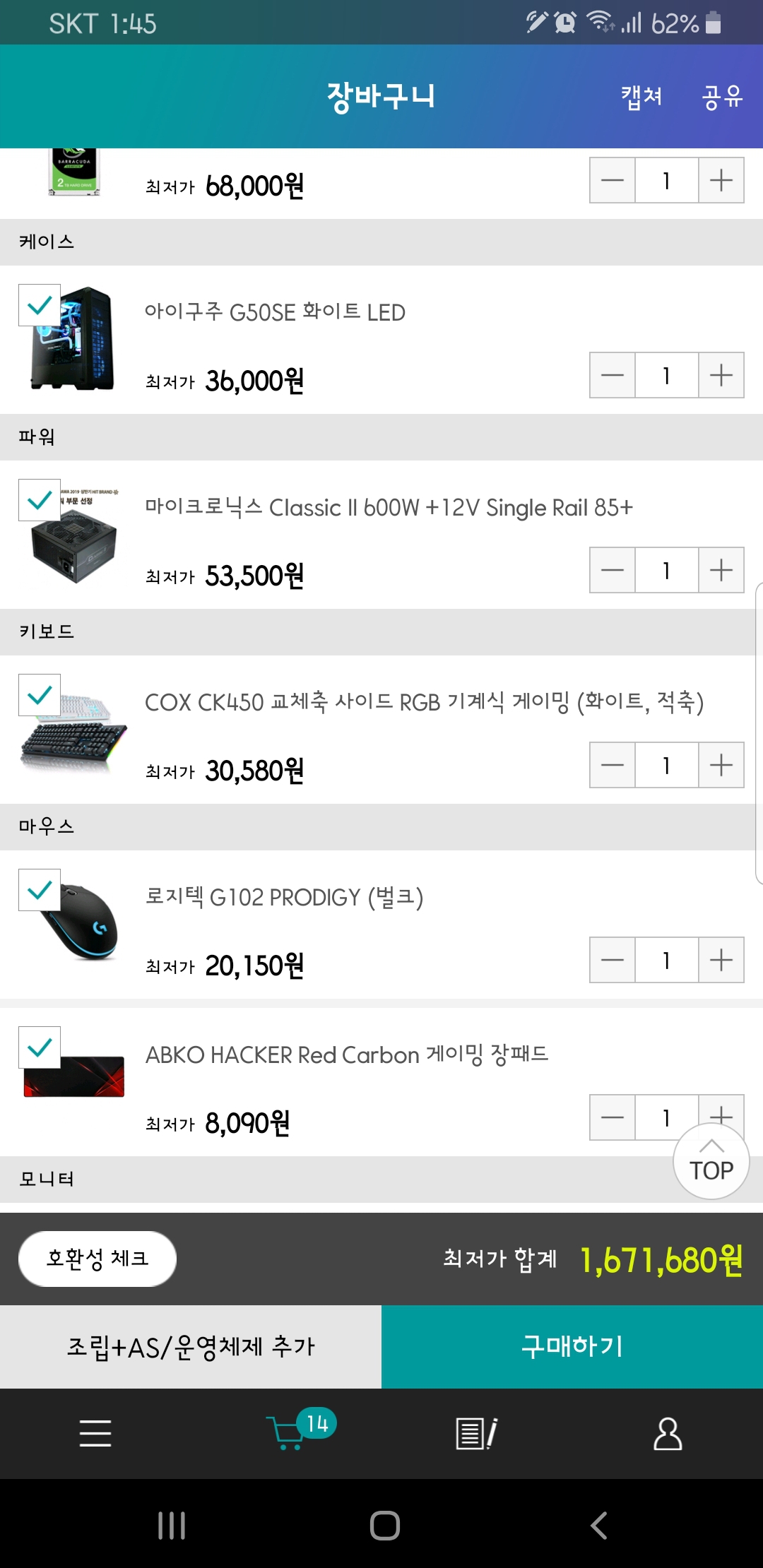Open the cart tab with 14 badge
763x1568 pixels.
(290, 1434)
